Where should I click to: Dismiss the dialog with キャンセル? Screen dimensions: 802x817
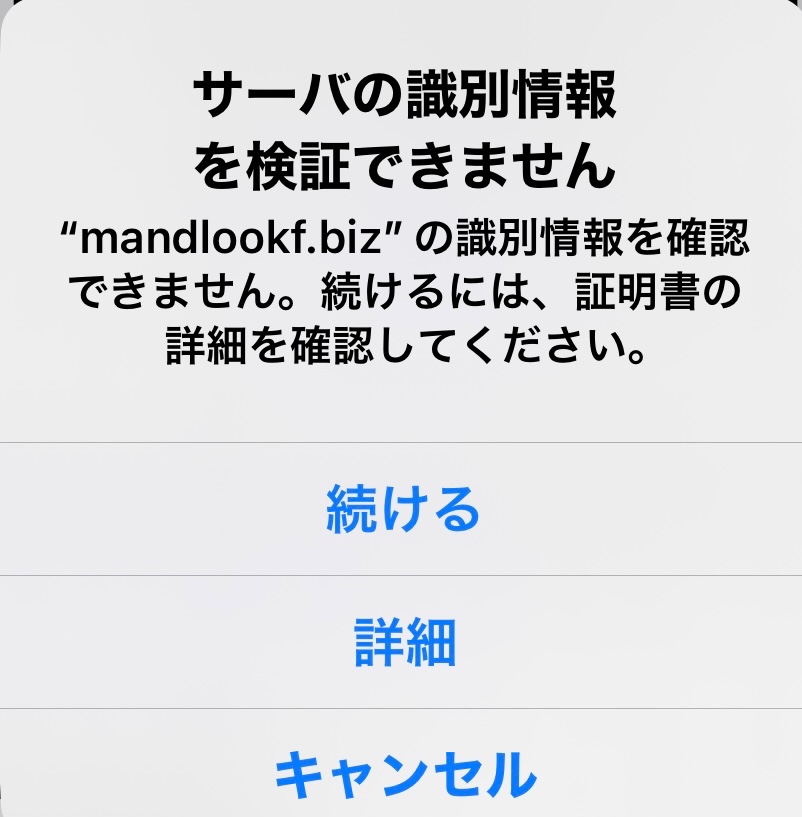point(404,773)
